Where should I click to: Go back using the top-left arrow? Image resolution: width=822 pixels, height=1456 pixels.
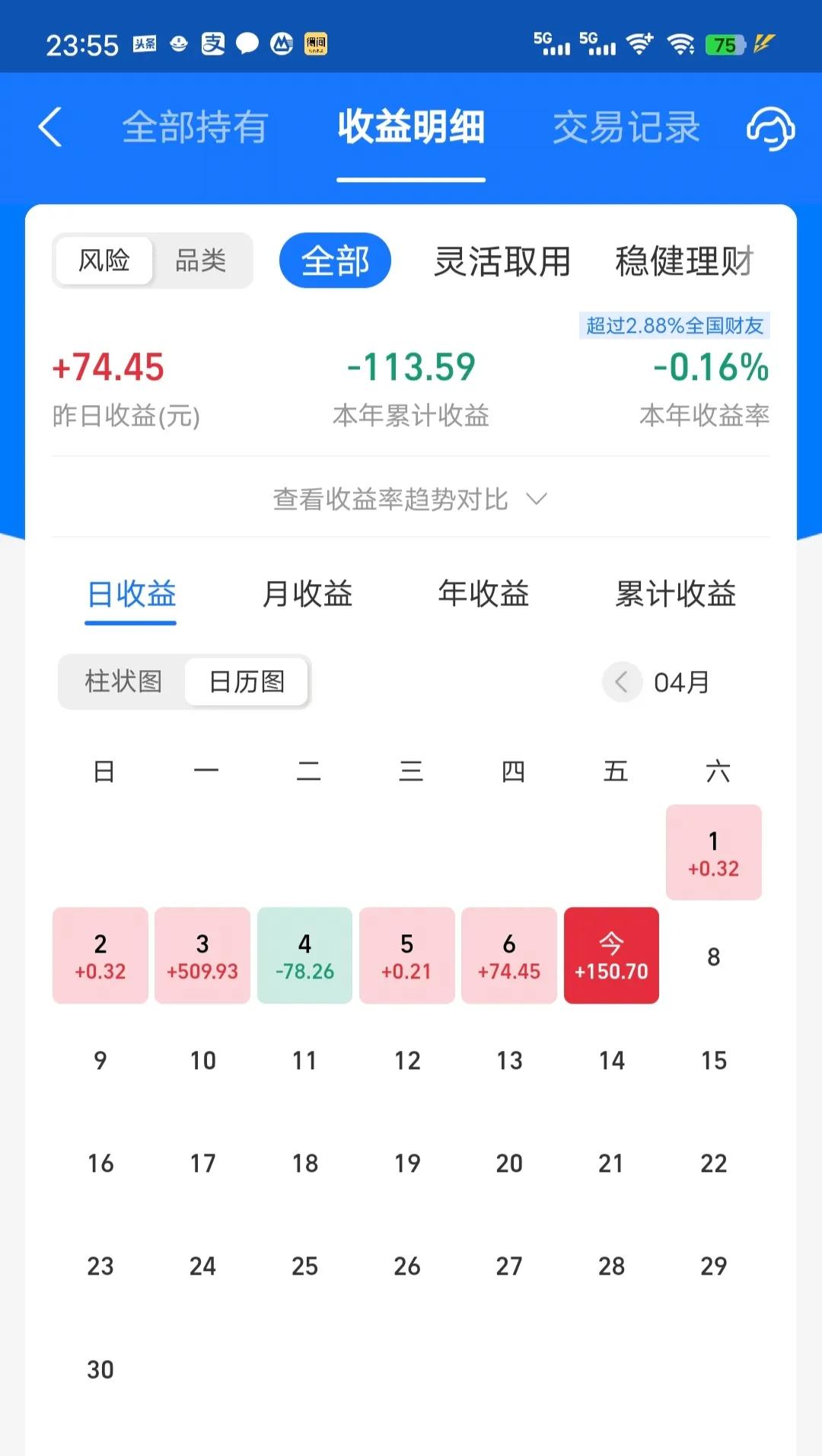50,127
